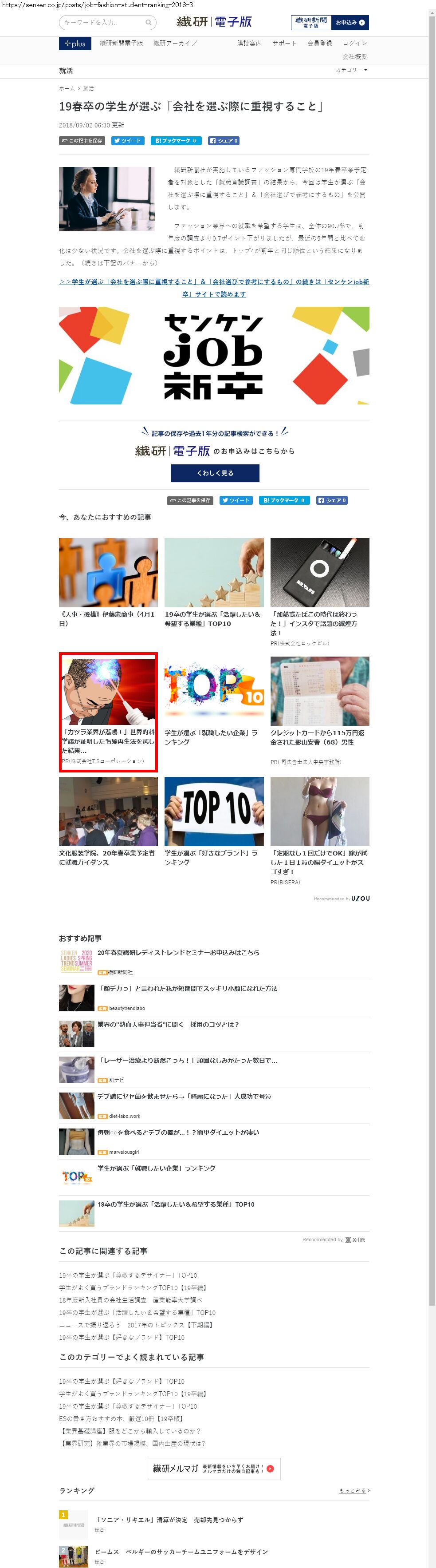Open the 文化服装学院 就職ガイダンス card
The height and width of the screenshot is (1568, 436).
108,819
